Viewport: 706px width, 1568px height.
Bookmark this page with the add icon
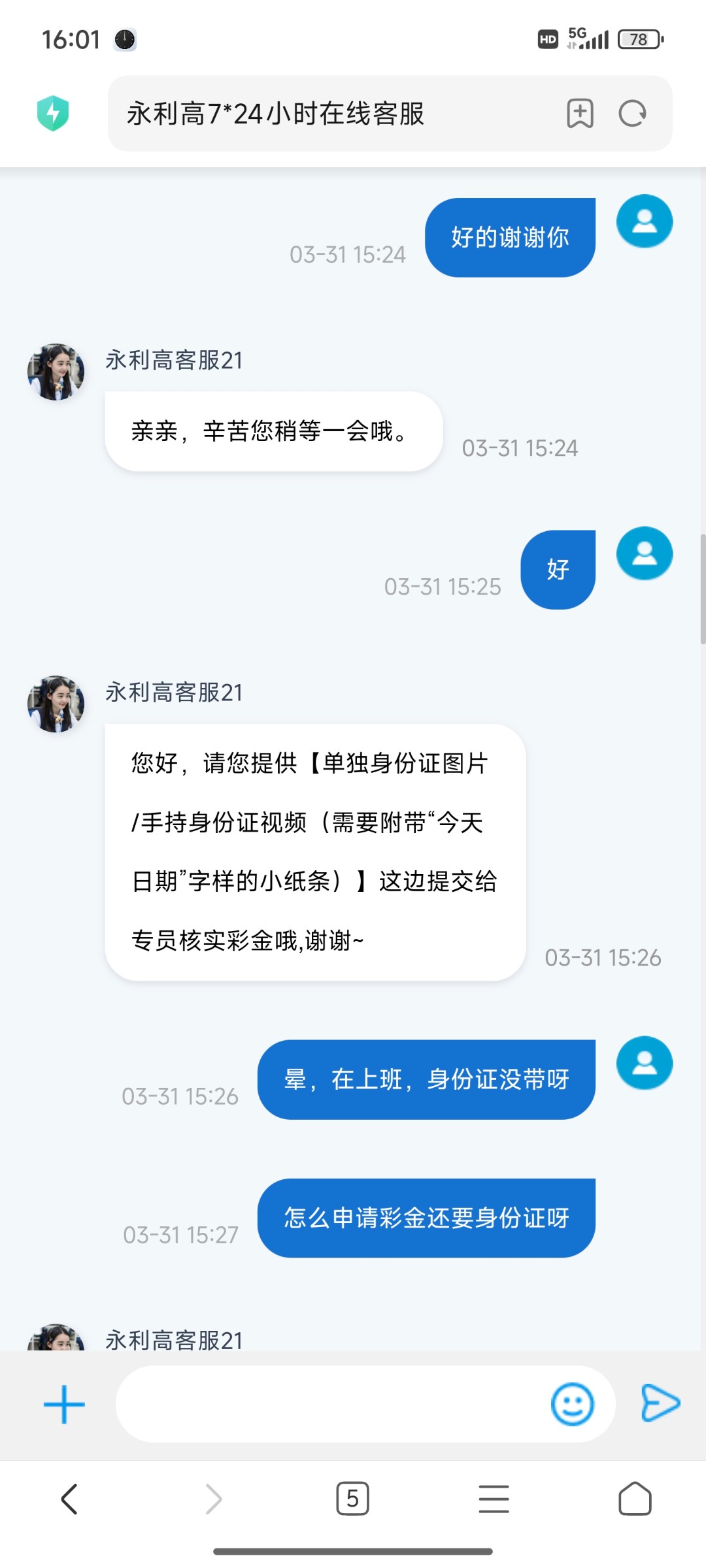[x=580, y=114]
